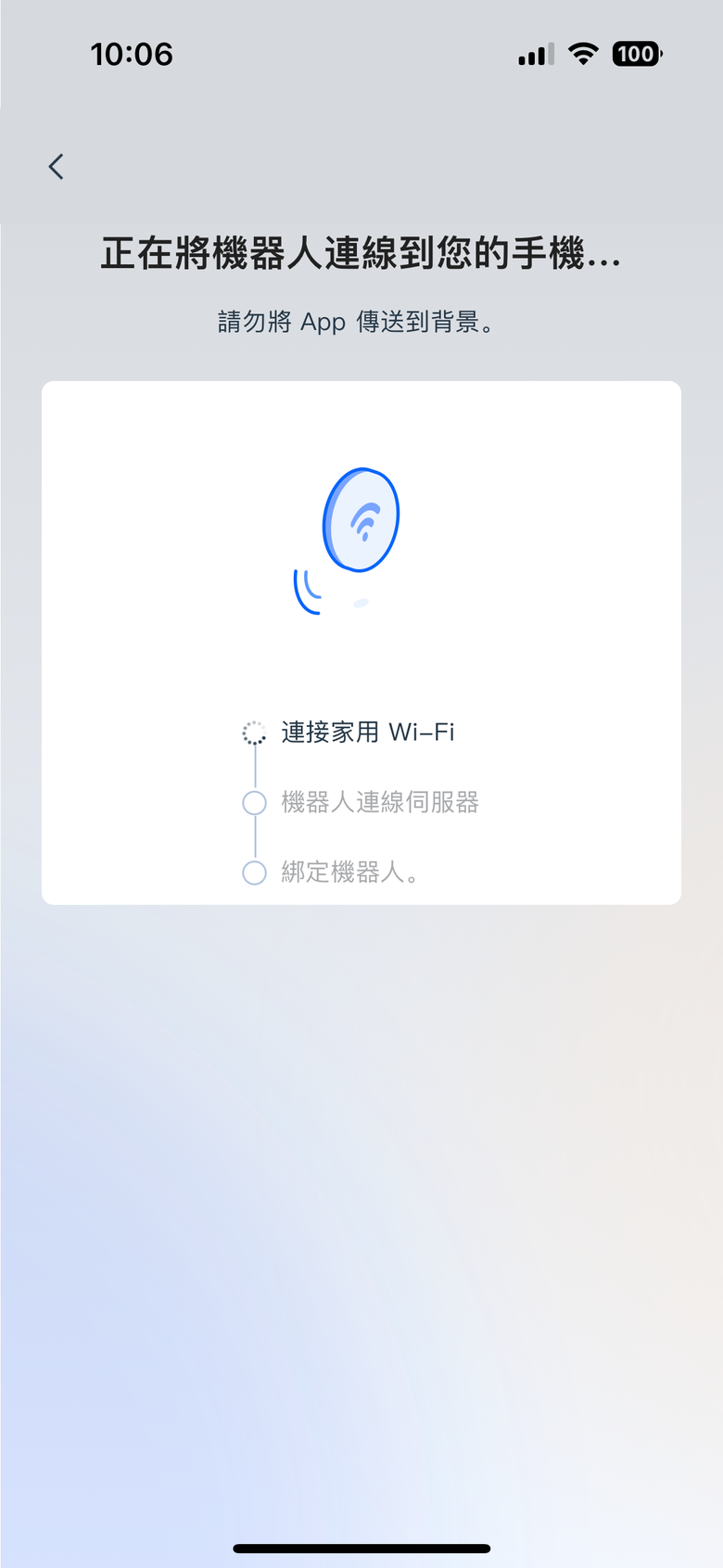
Task: Go back using the top-left arrow
Action: click(x=57, y=167)
